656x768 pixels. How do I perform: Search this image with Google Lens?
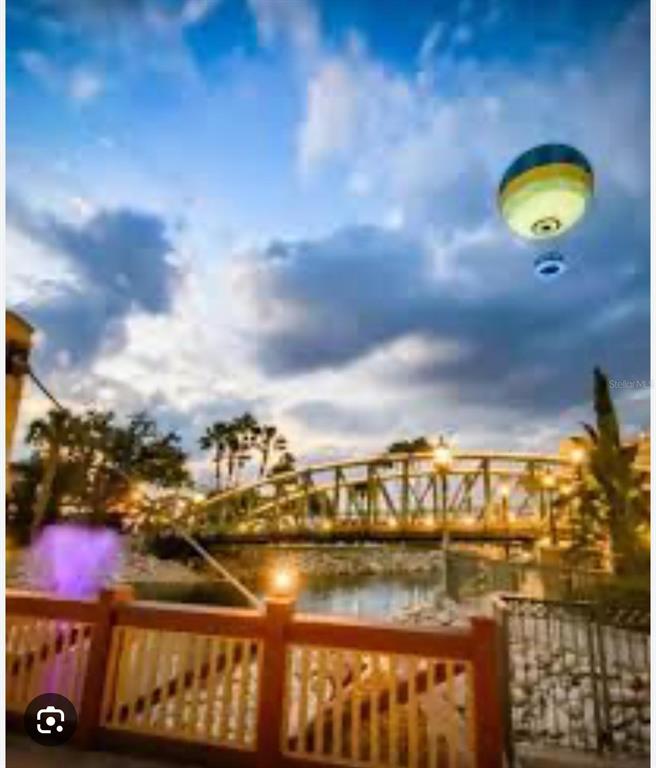point(50,719)
